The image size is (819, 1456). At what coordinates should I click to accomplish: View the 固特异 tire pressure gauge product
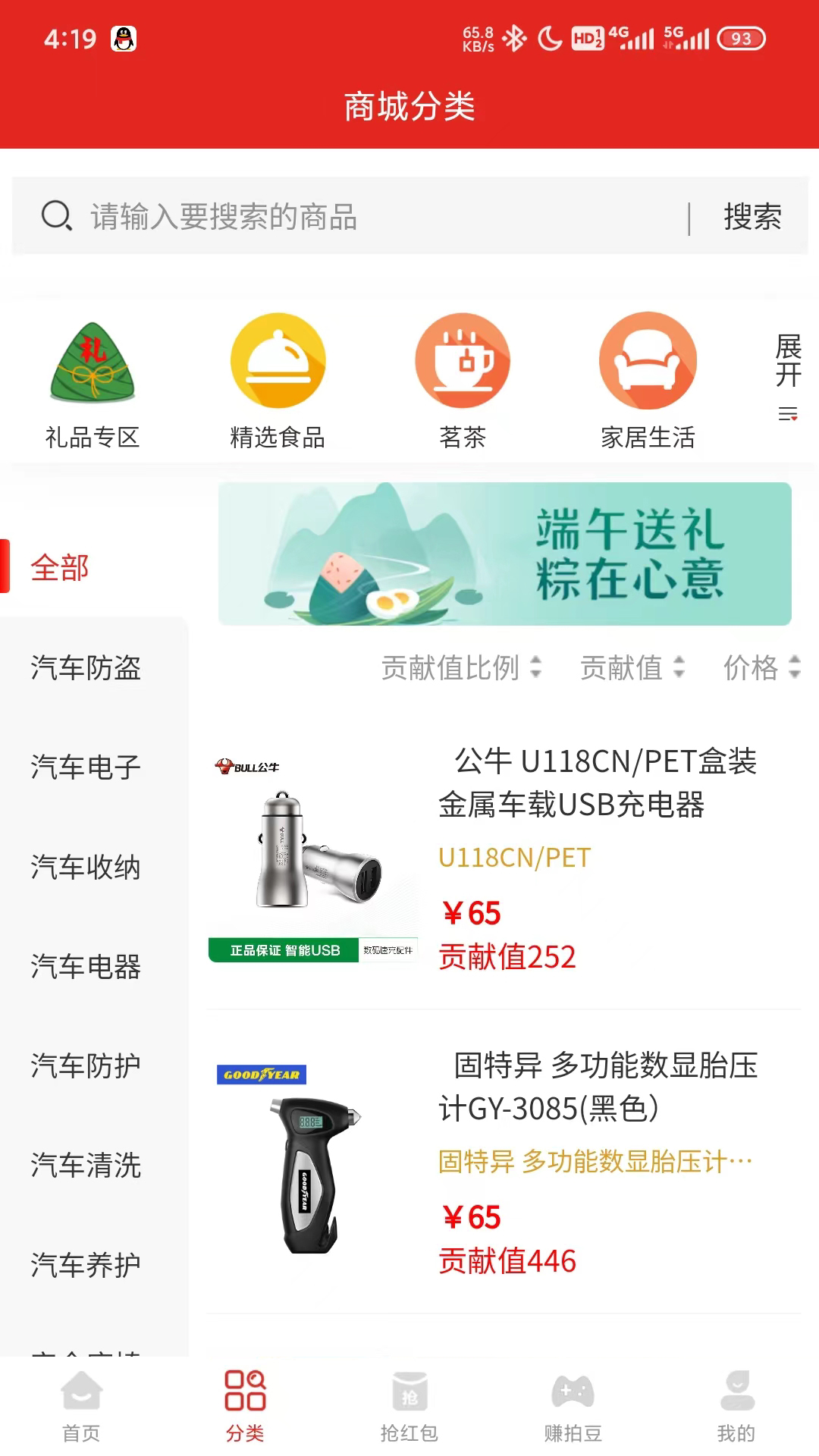pos(504,1162)
